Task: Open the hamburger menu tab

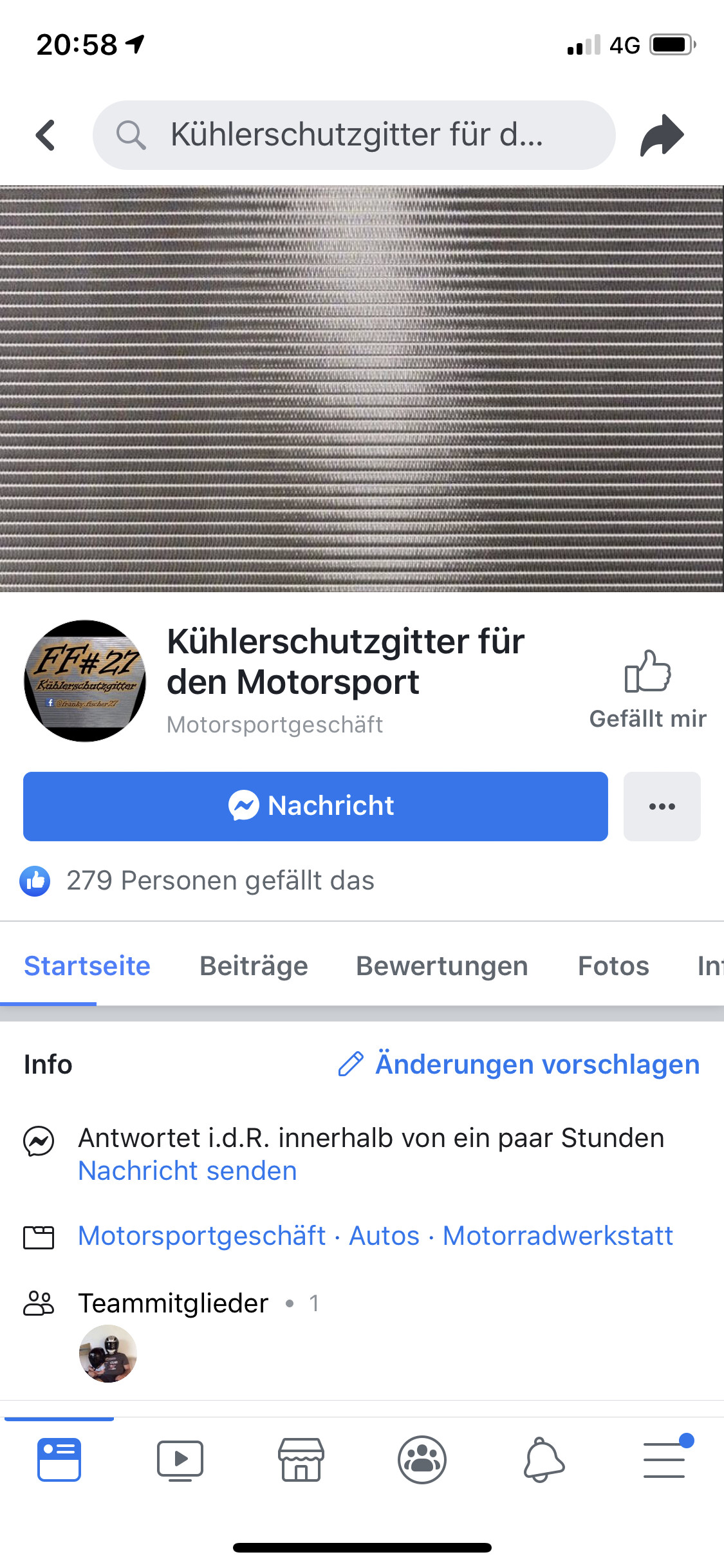Action: click(x=664, y=1460)
